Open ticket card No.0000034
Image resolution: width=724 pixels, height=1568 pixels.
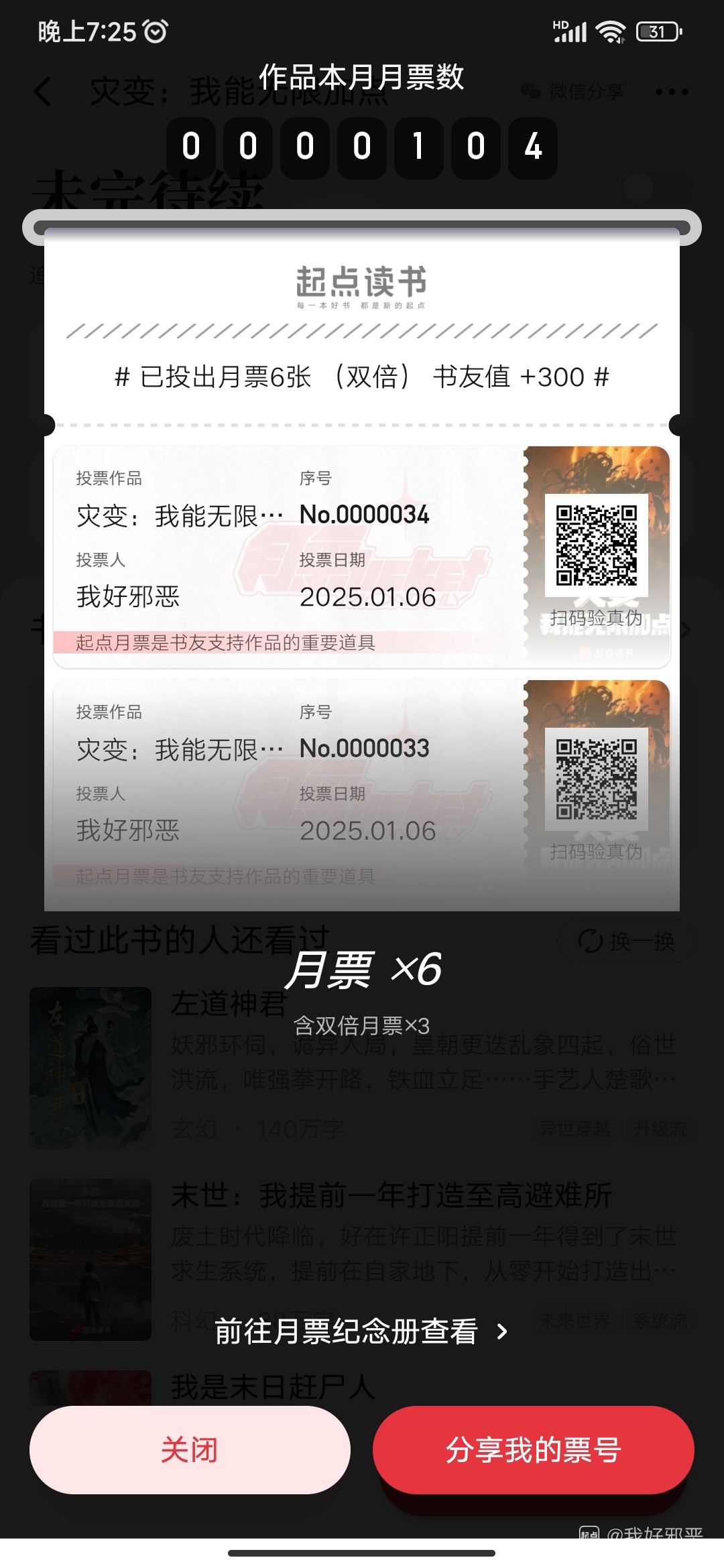click(x=288, y=556)
